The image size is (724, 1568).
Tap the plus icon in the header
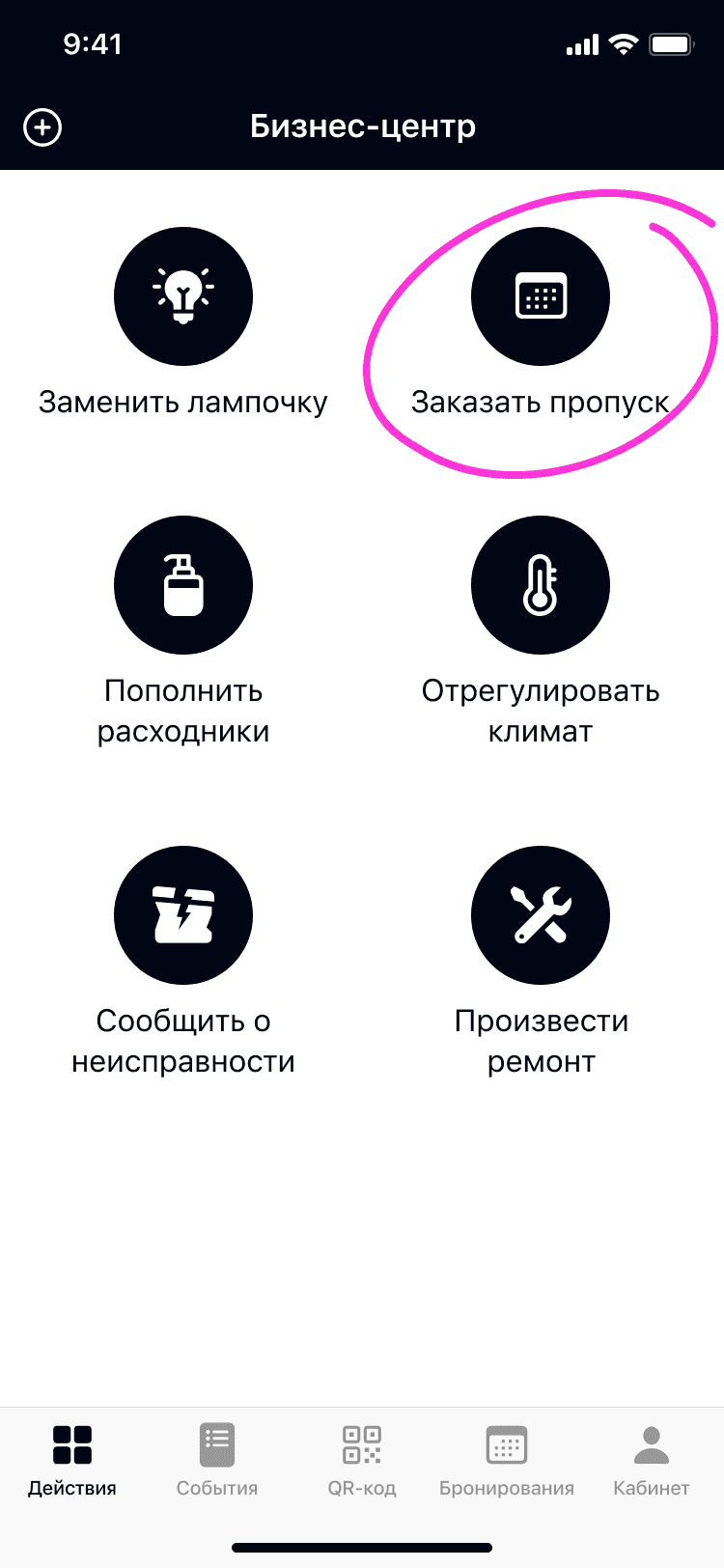[x=42, y=127]
